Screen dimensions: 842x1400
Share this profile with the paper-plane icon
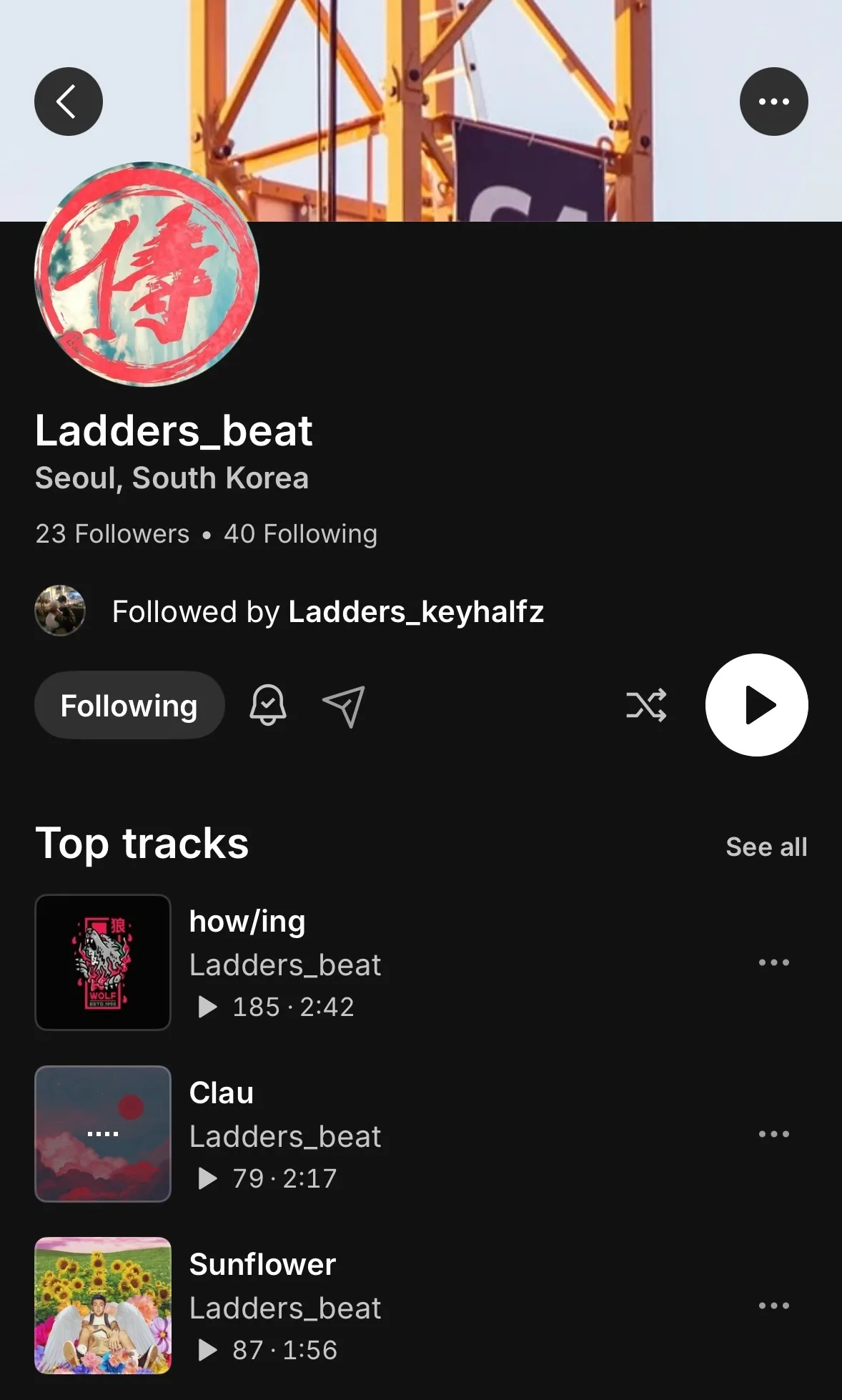344,706
